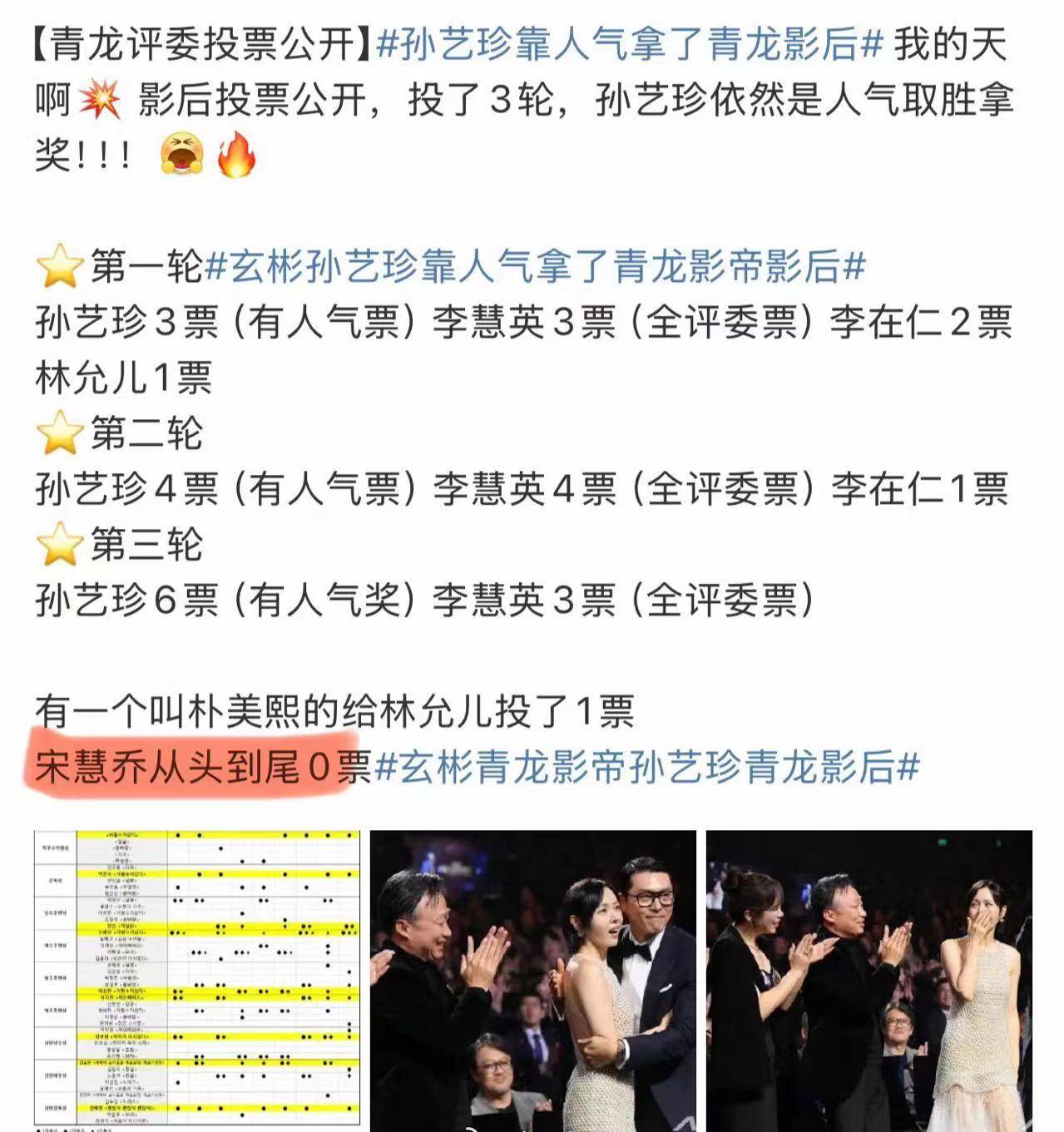1064x1132 pixels.
Task: Open hashtag #玄彬孙艺珍靠人气拿了青龙影帝影后#
Action: click(535, 267)
